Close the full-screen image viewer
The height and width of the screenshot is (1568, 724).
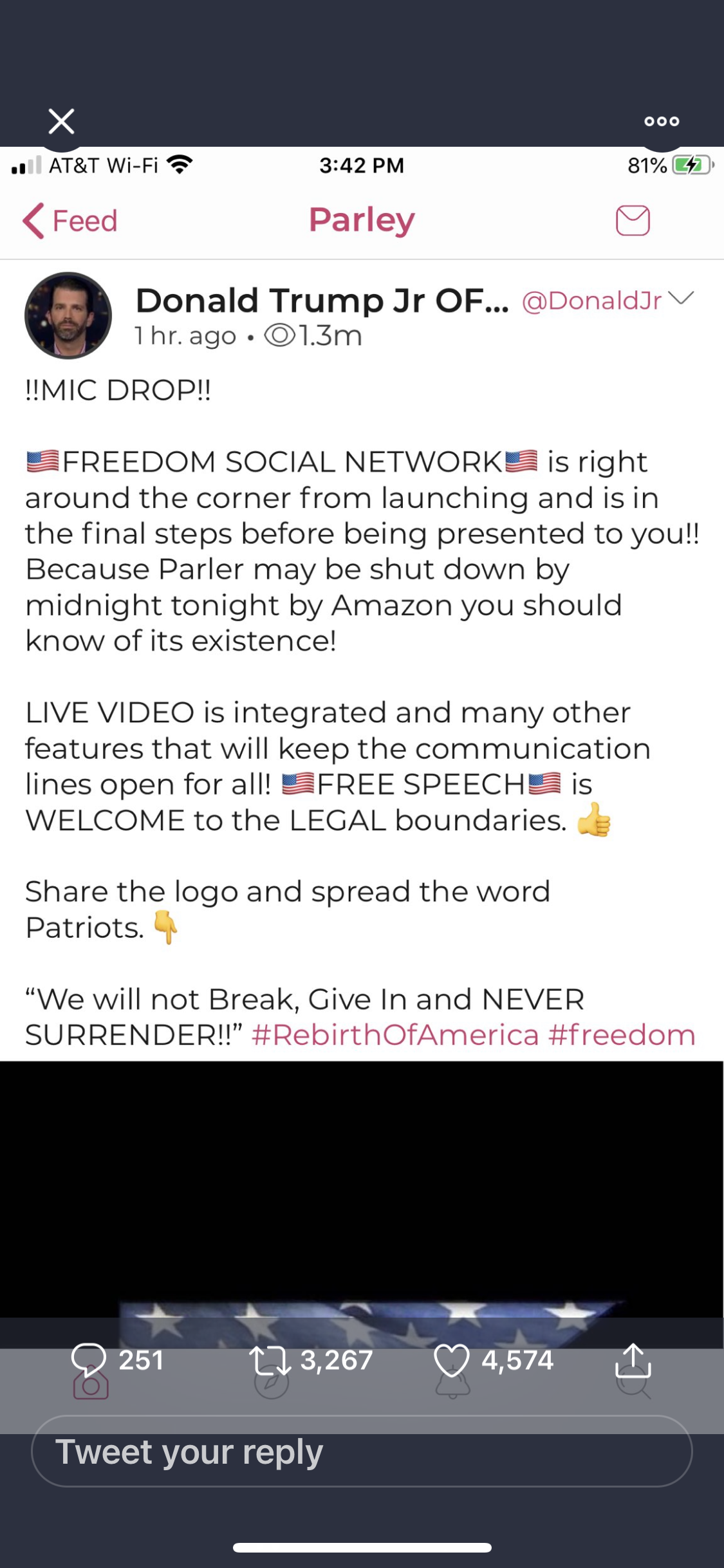(x=62, y=121)
